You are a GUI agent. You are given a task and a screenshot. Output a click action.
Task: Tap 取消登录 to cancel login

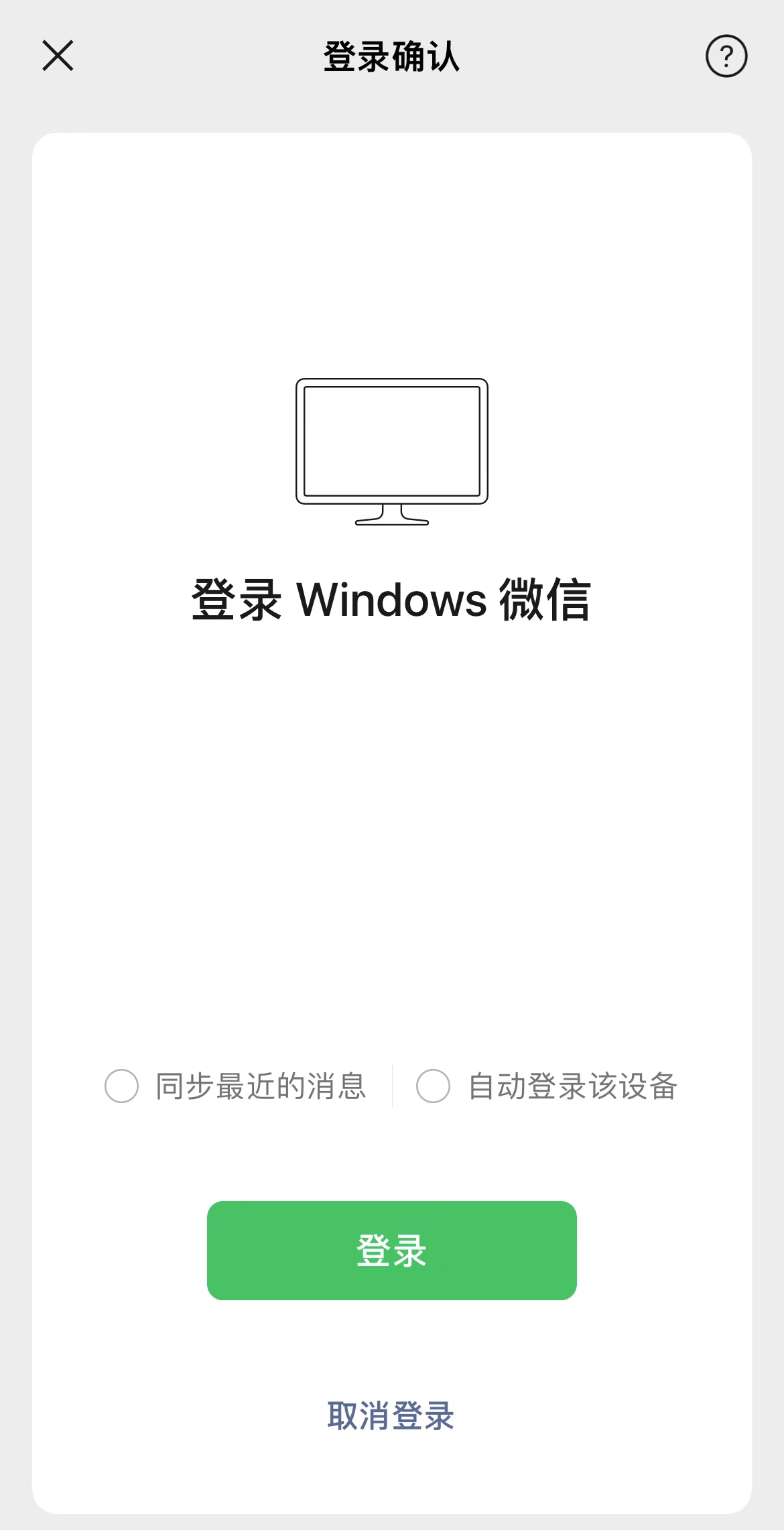tap(391, 1416)
